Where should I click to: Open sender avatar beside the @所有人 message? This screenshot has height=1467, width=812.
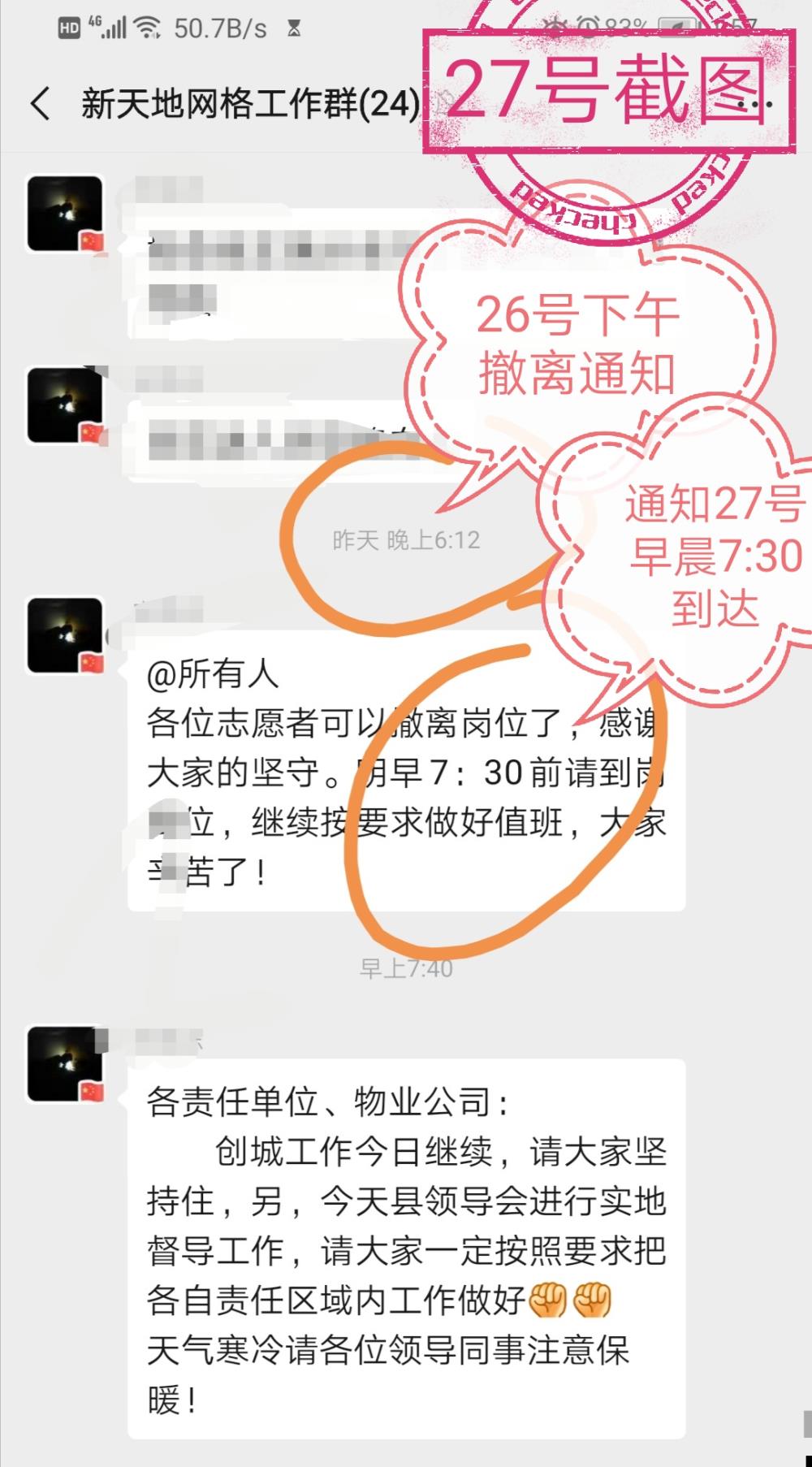tap(66, 635)
